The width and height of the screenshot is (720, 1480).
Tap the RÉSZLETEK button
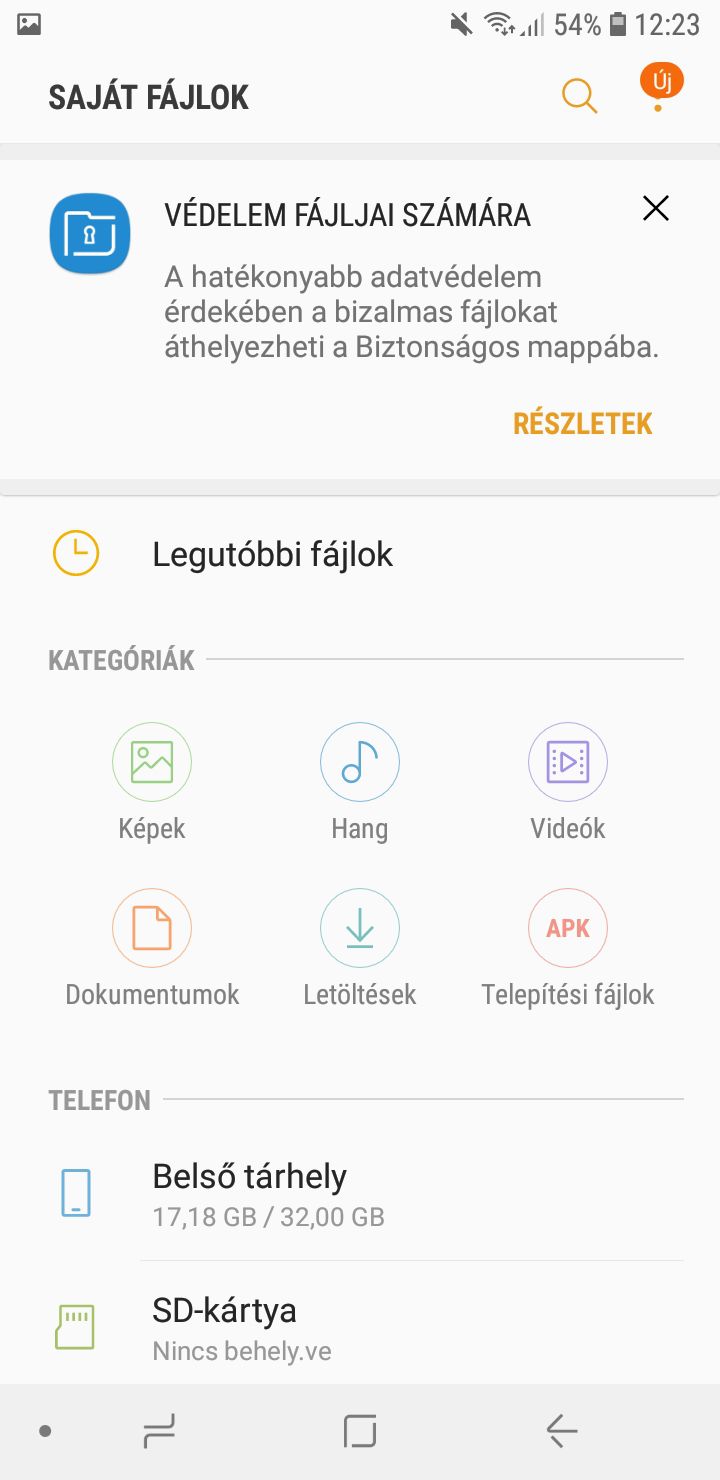tap(582, 424)
